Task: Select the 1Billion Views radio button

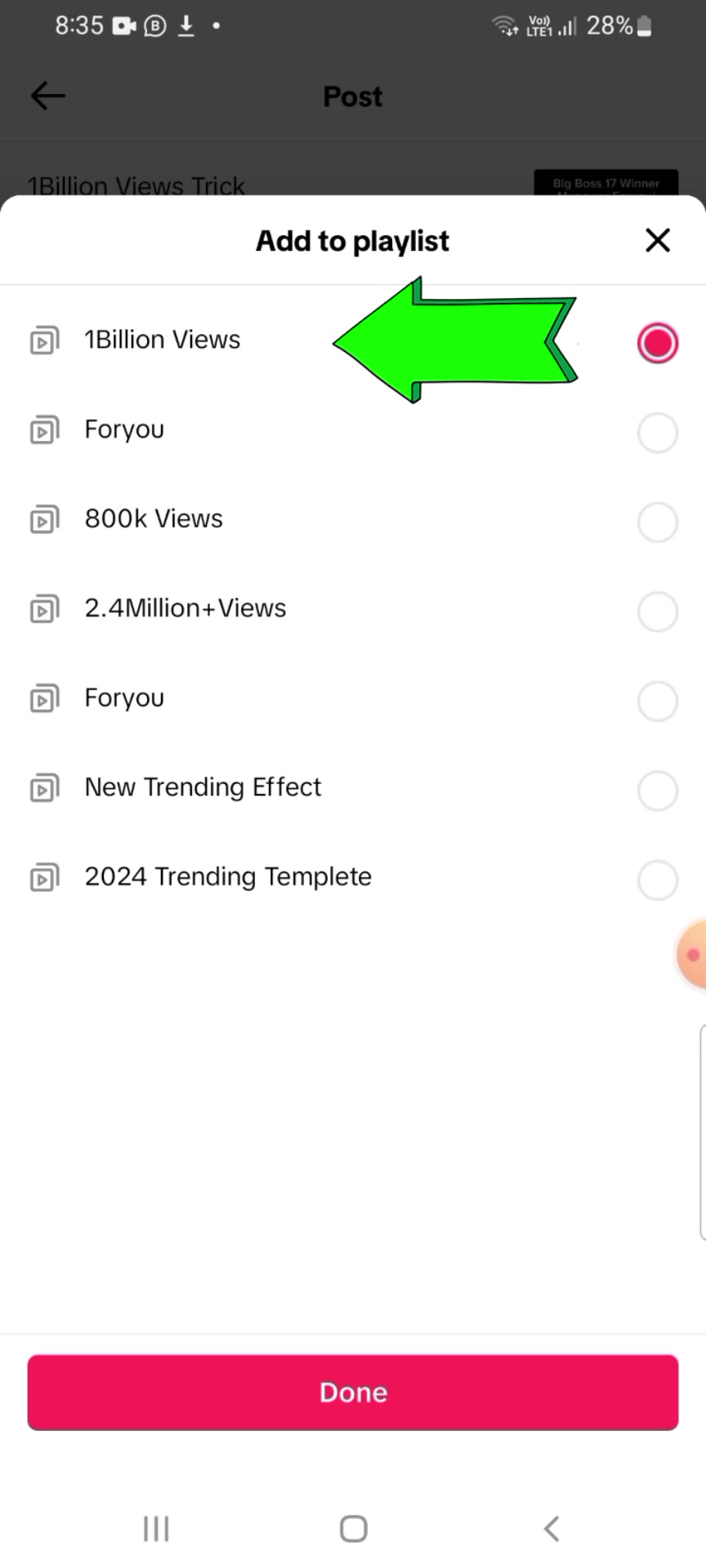Action: 658,343
